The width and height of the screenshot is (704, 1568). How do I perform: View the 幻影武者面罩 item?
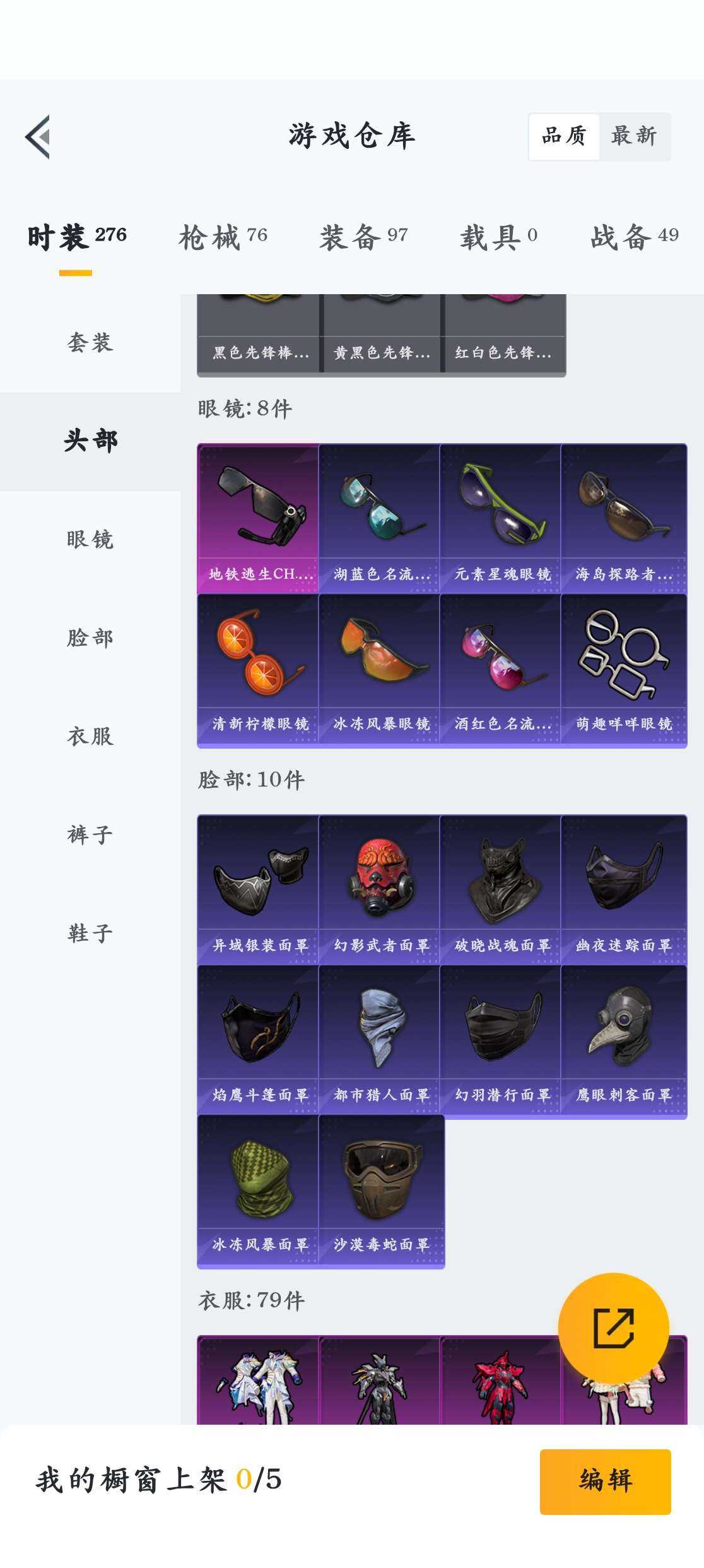[380, 889]
